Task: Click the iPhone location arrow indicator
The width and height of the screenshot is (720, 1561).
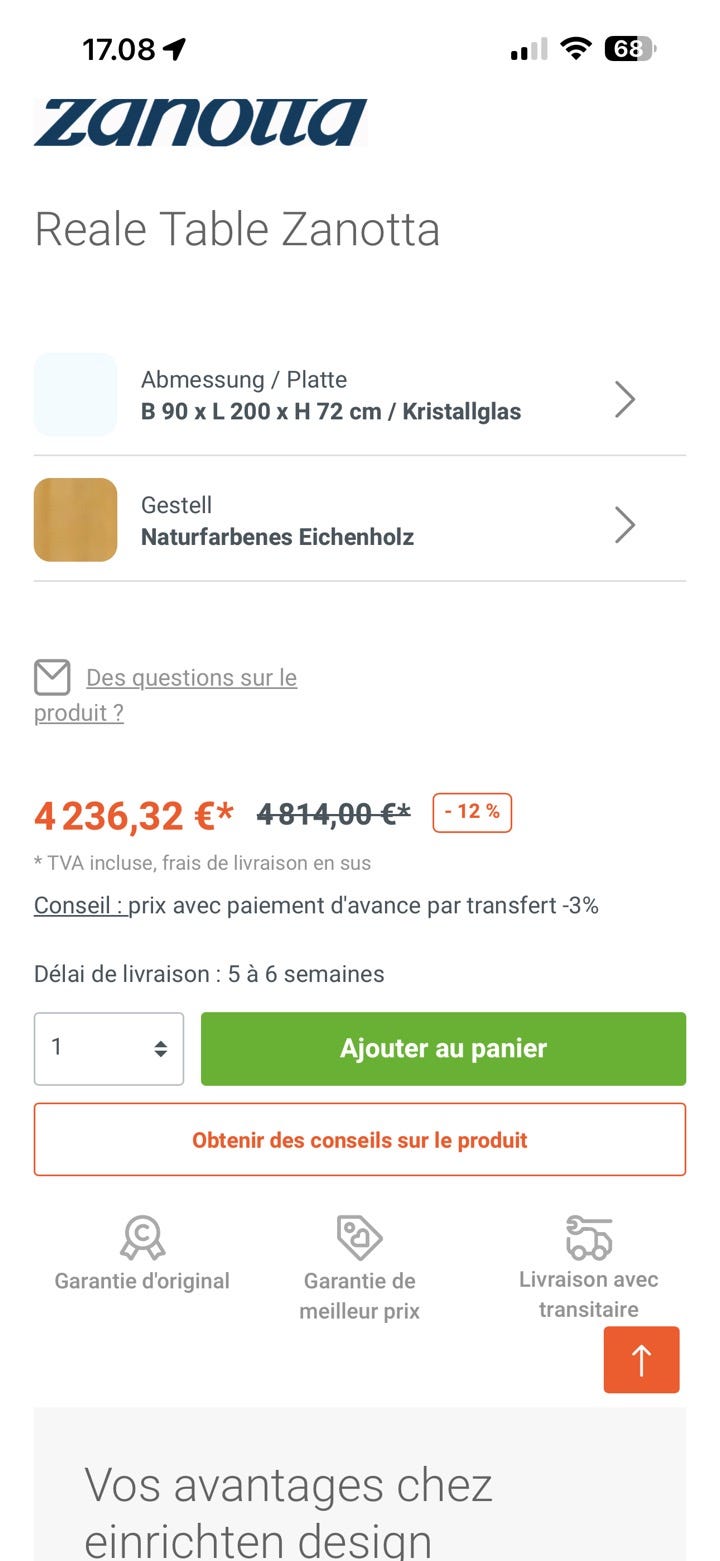Action: pyautogui.click(x=176, y=47)
